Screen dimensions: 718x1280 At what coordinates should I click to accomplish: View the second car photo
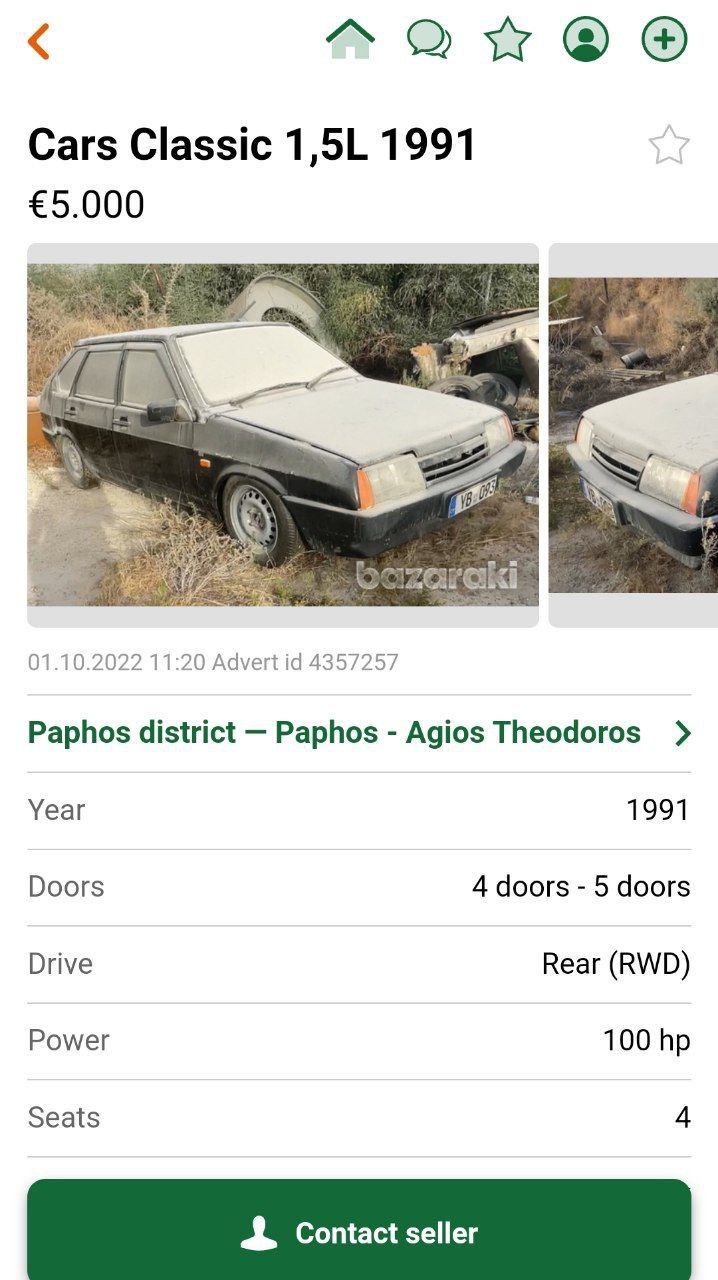point(634,435)
